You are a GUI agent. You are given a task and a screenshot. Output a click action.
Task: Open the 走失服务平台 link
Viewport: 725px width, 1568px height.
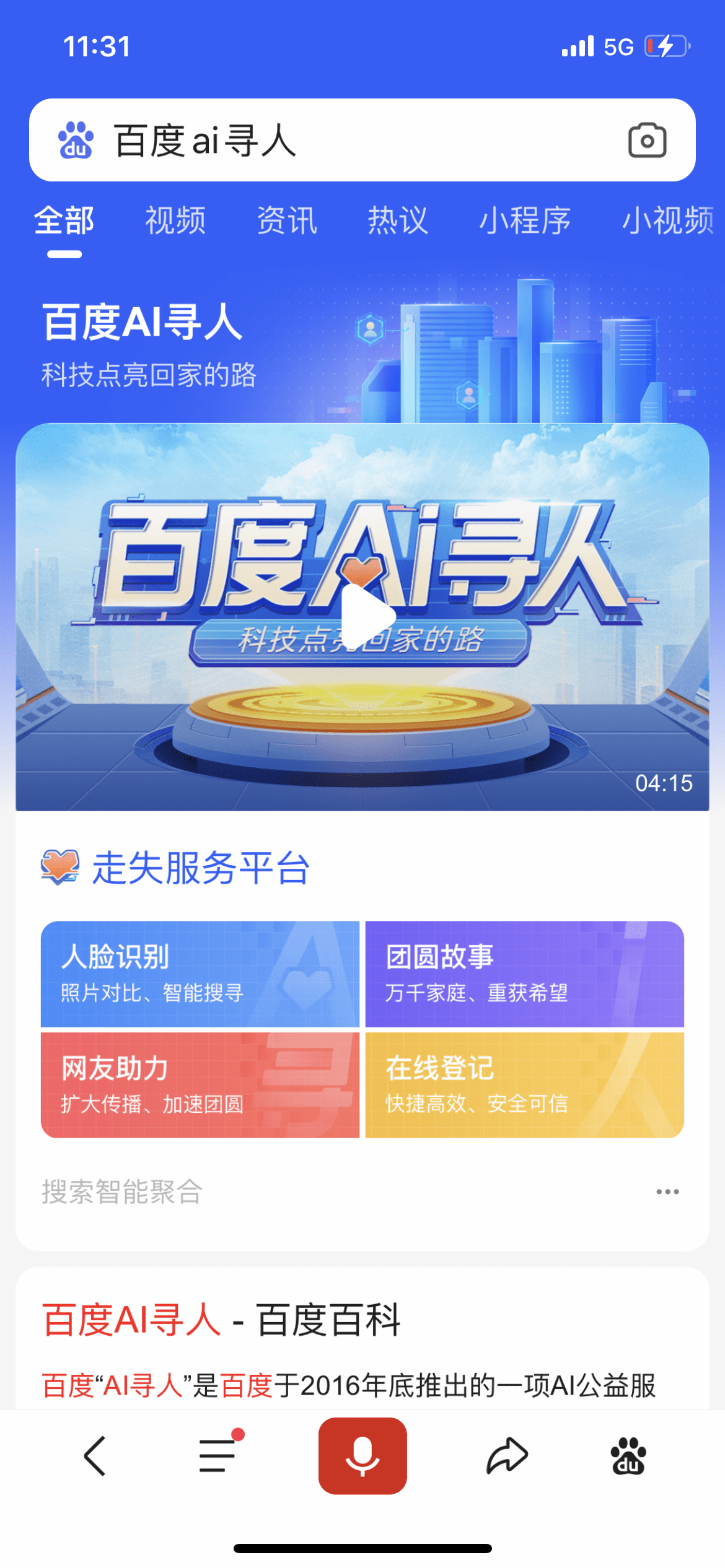[200, 868]
